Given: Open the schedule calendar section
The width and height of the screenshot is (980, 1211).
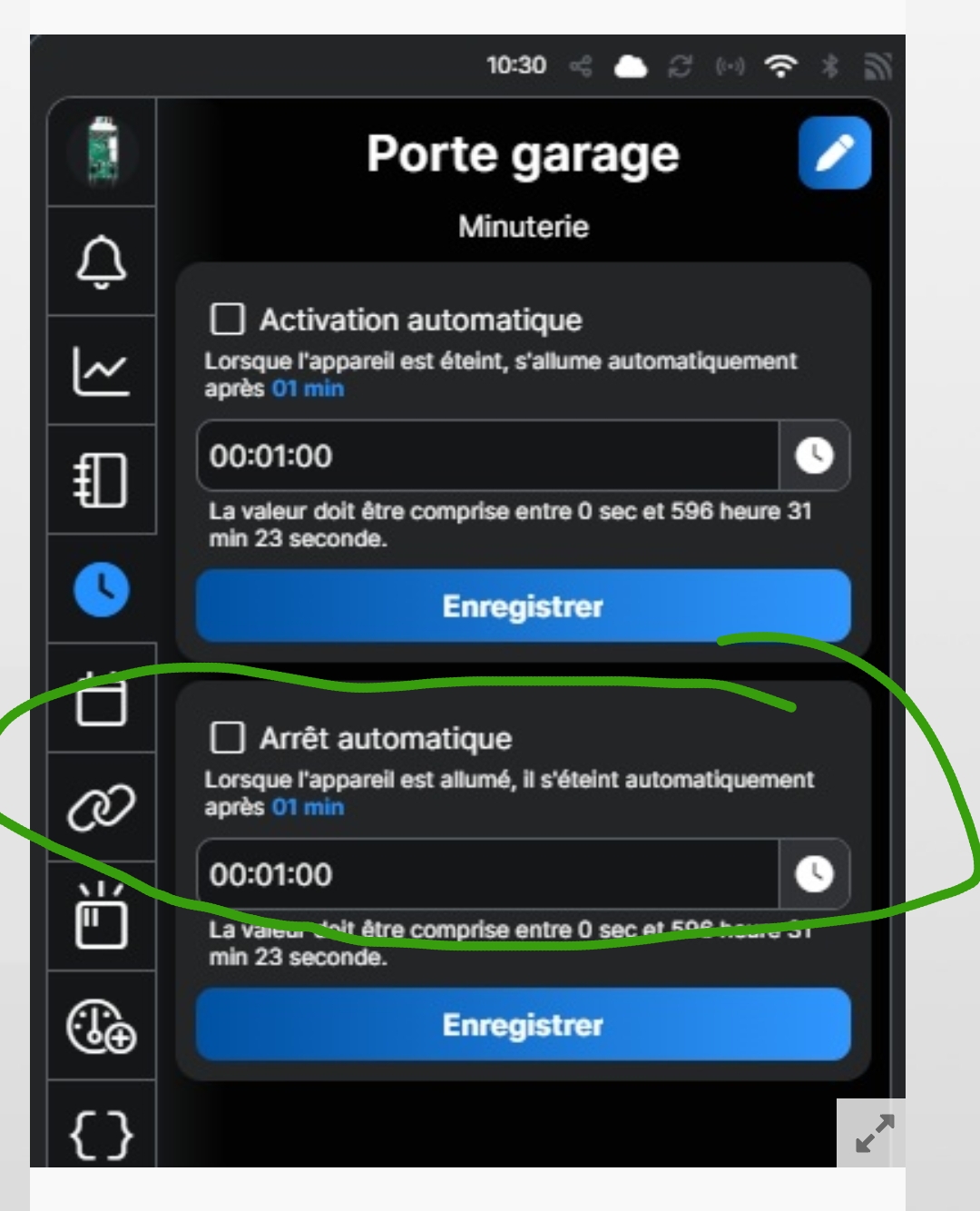Looking at the screenshot, I should (x=101, y=700).
